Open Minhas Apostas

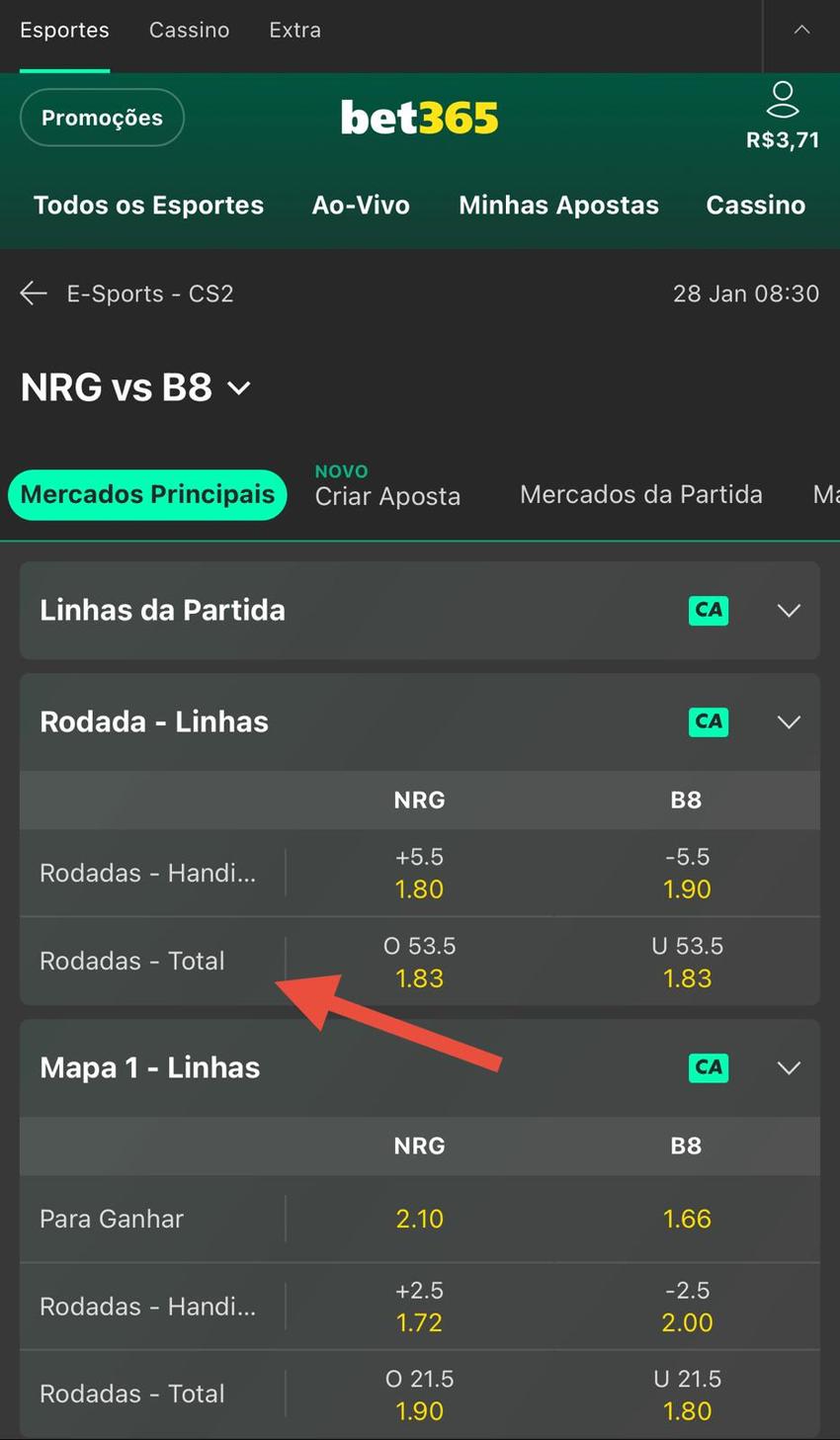558,205
